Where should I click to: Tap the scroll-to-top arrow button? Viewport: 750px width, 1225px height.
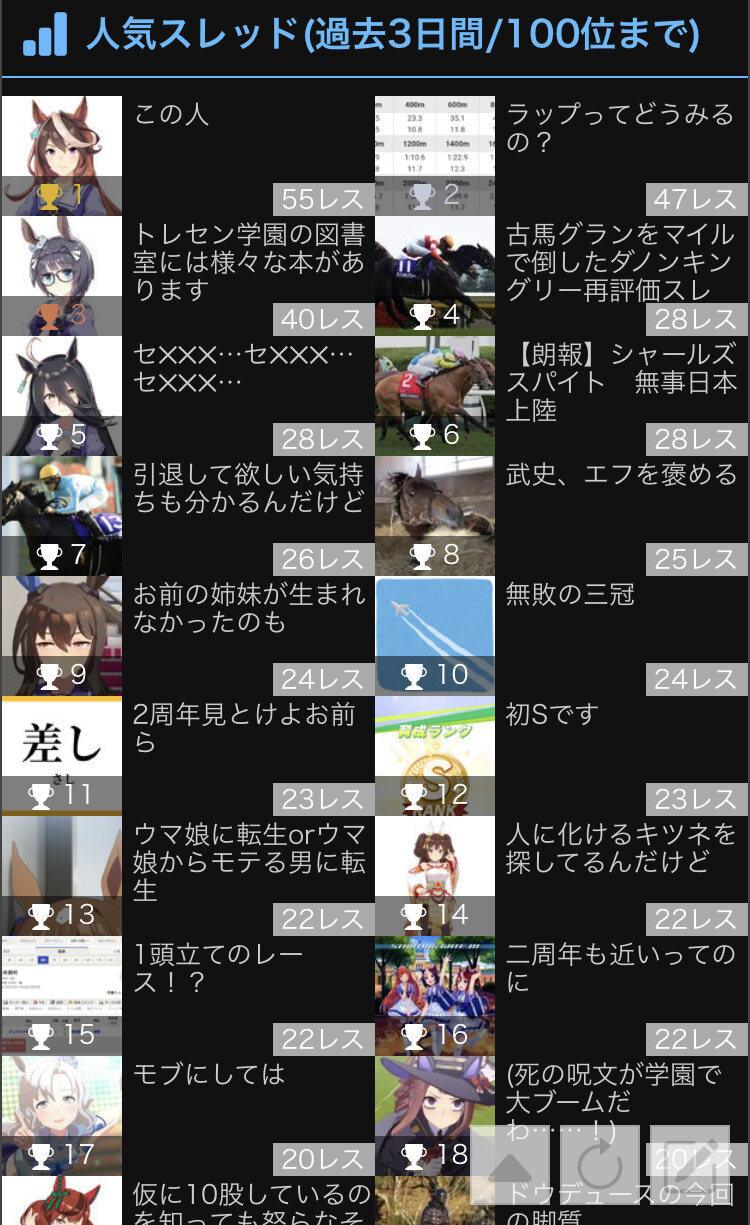coord(510,1165)
